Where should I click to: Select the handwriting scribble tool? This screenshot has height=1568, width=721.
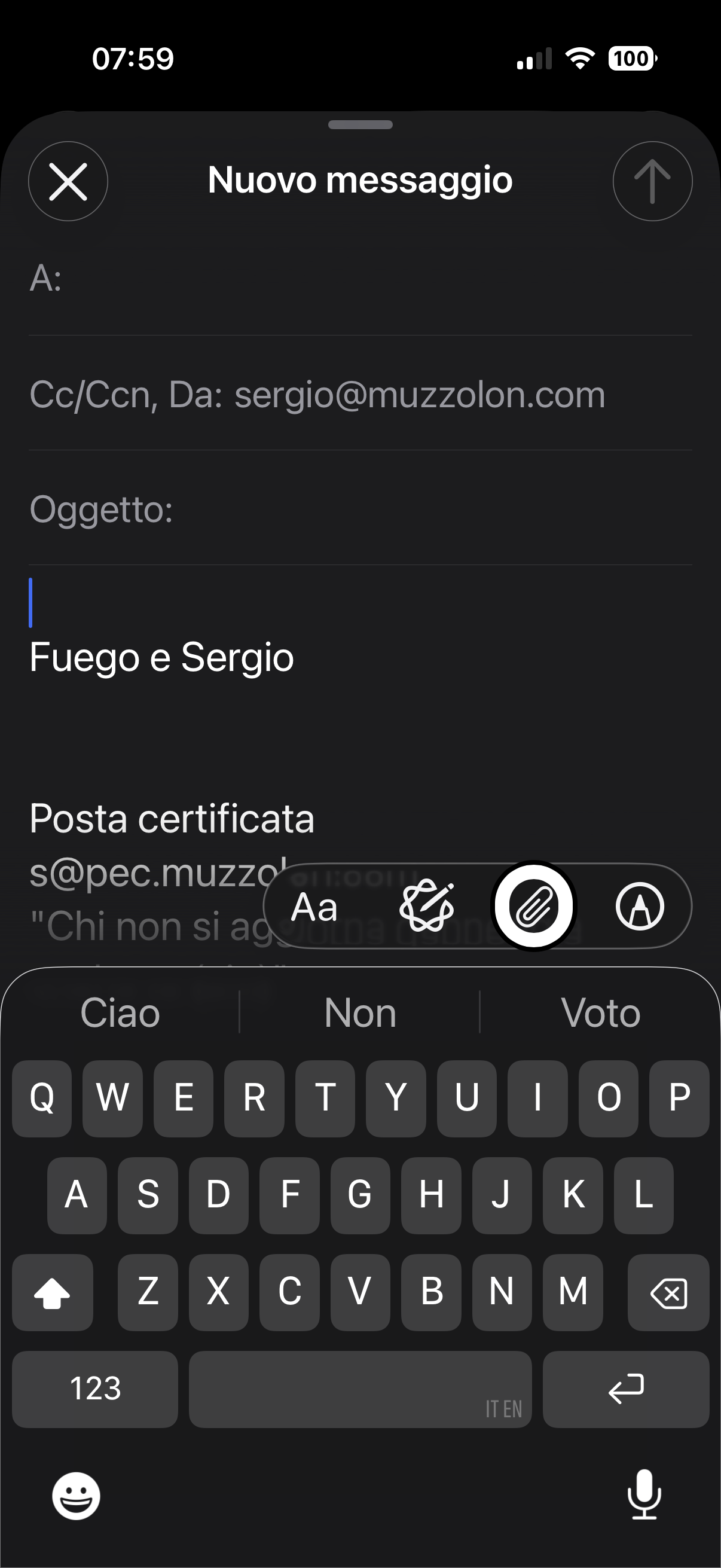click(x=426, y=907)
